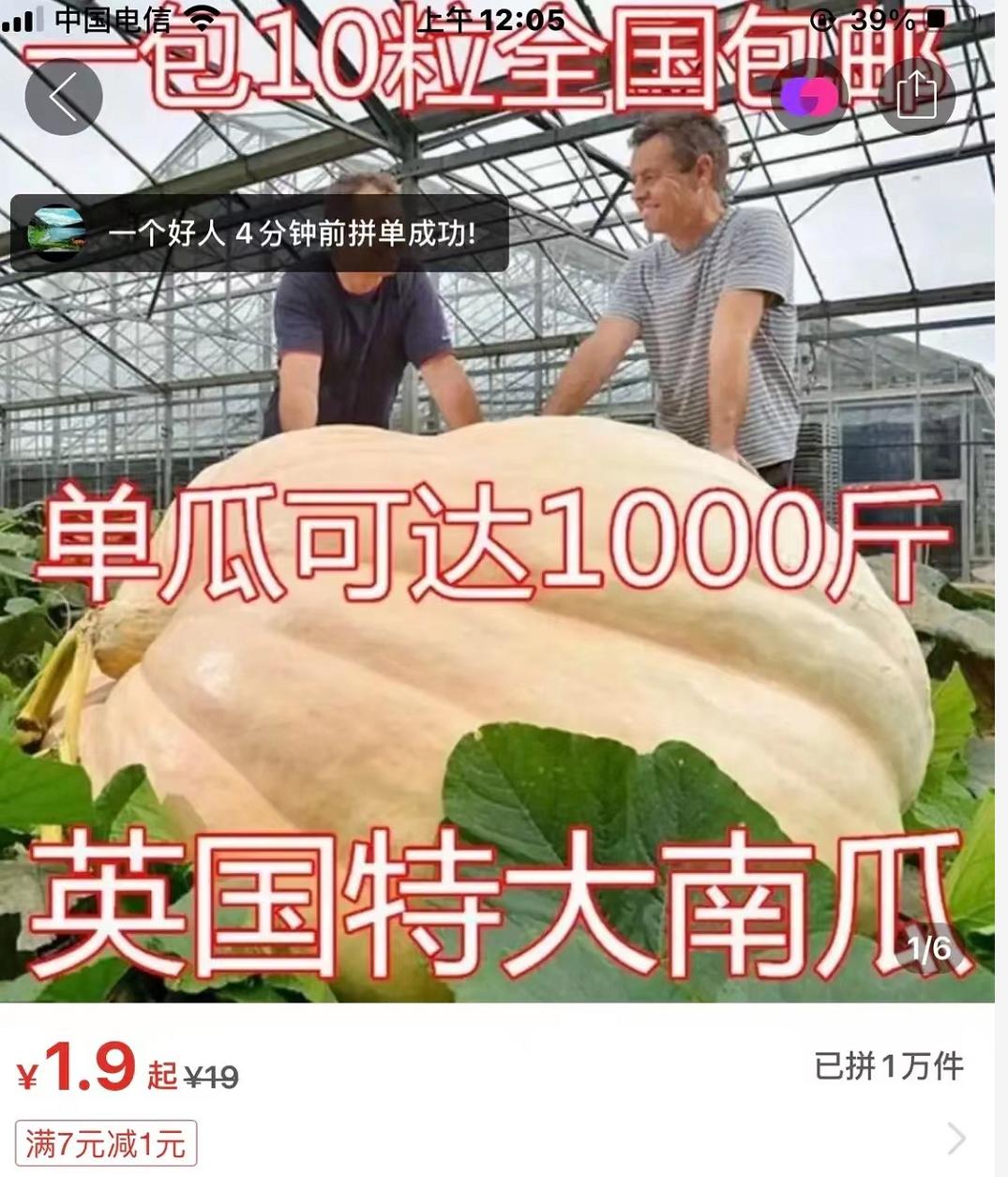Select the 满7元减1元 coupon tag
This screenshot has width=1008, height=1177.
pyautogui.click(x=106, y=1143)
